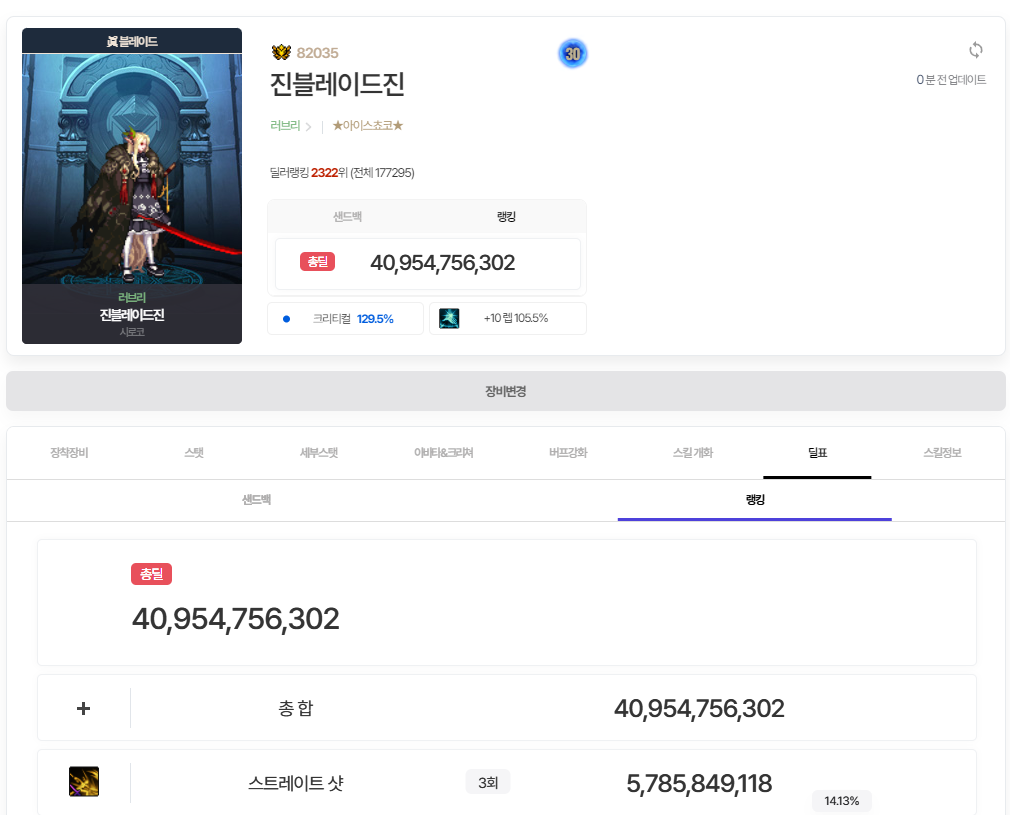Screen dimensions: 1010x815
Task: Choose 샌드백 in the profile damage card
Action: point(347,216)
